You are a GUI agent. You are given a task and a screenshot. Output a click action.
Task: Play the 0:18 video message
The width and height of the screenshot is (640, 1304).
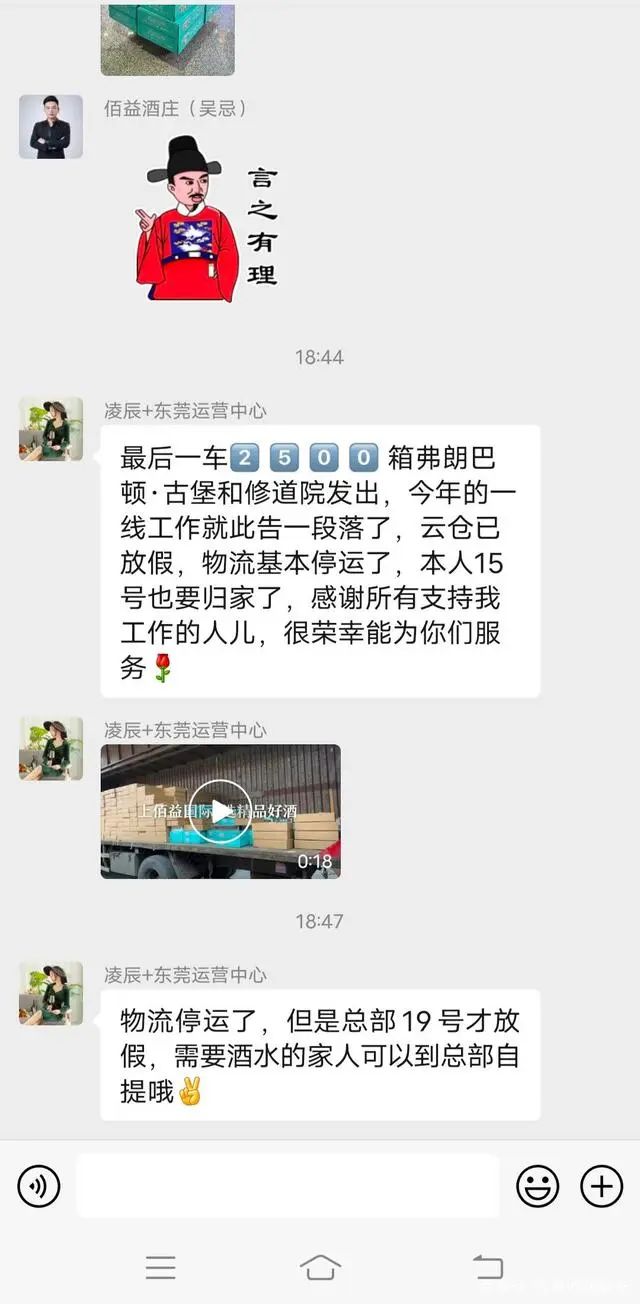click(x=220, y=811)
